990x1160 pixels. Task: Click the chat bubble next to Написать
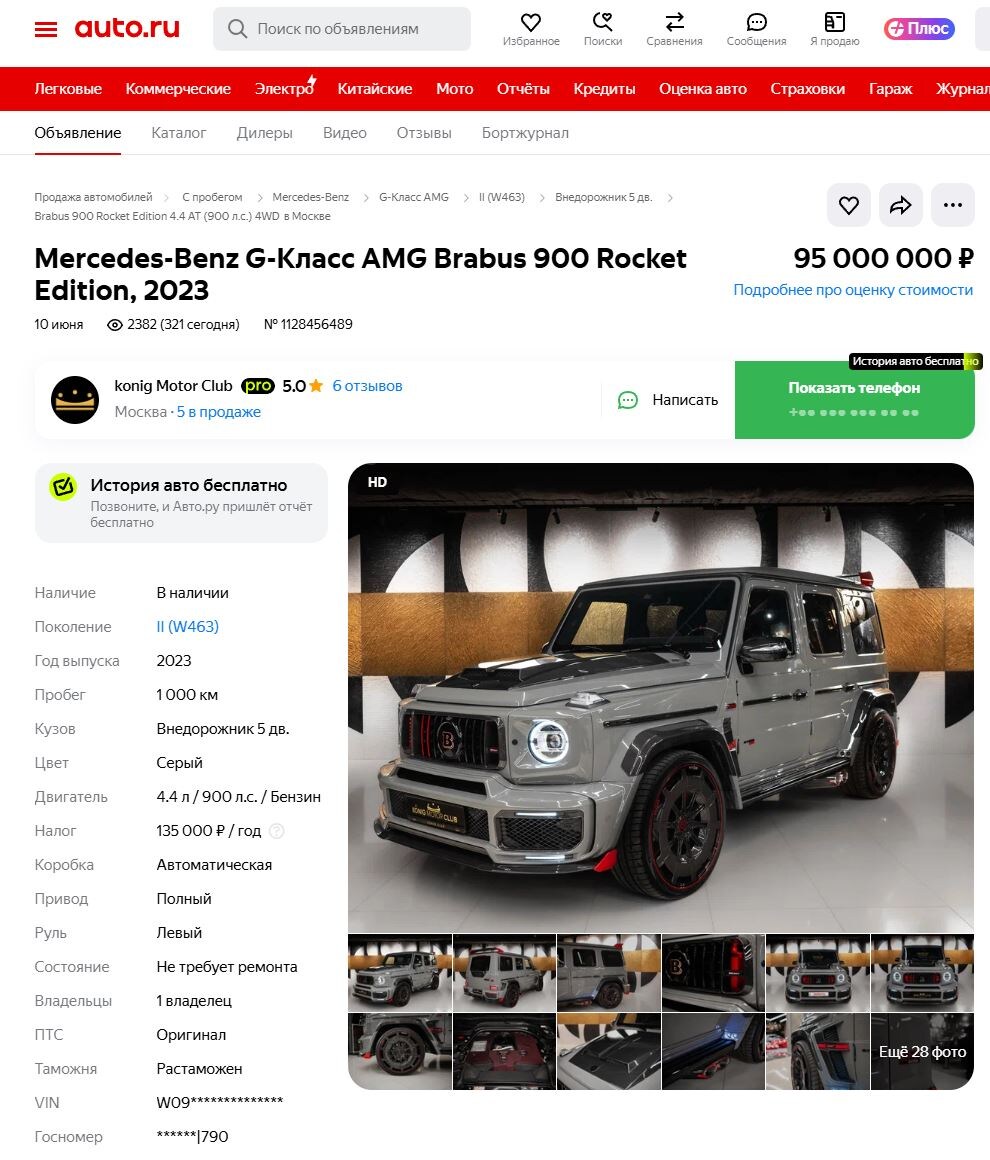(627, 399)
